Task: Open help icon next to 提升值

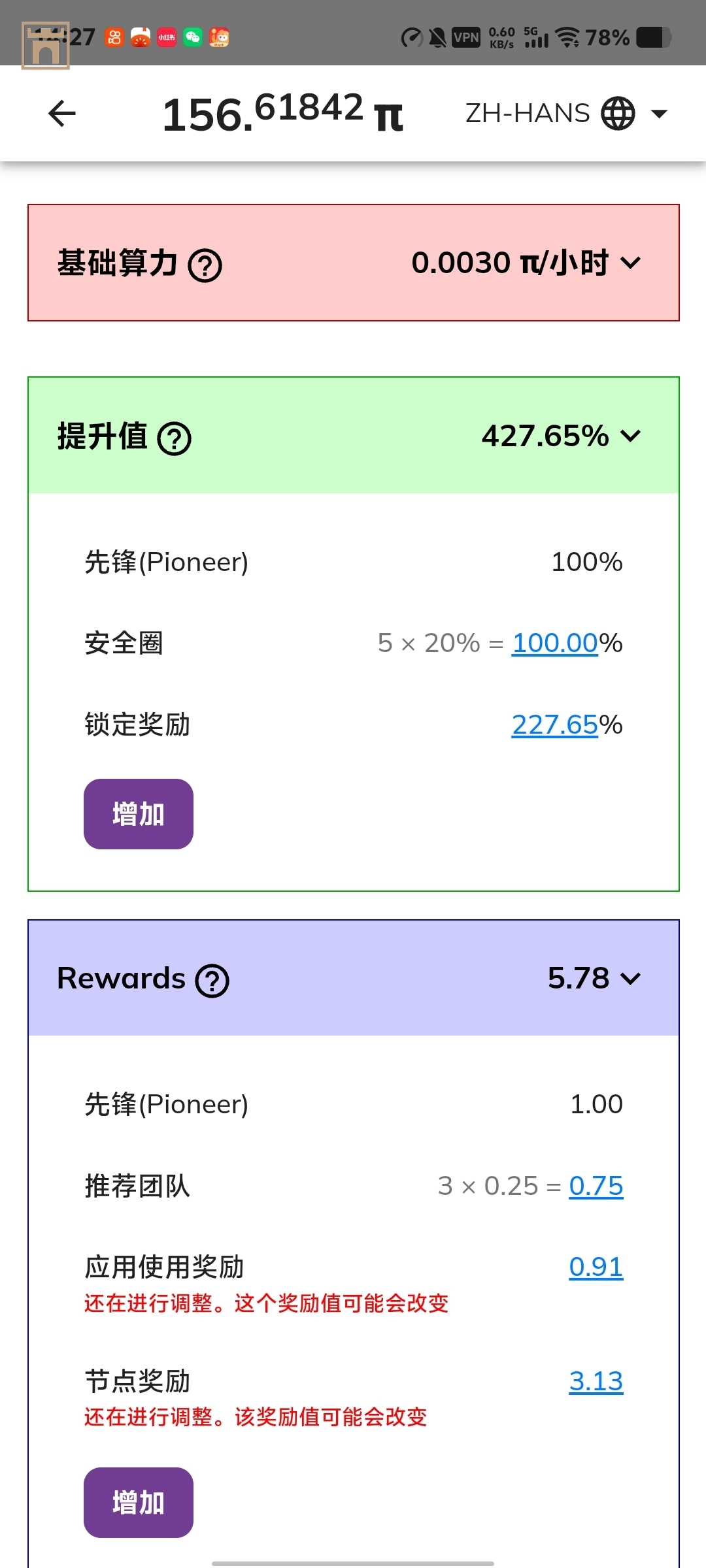Action: [175, 438]
